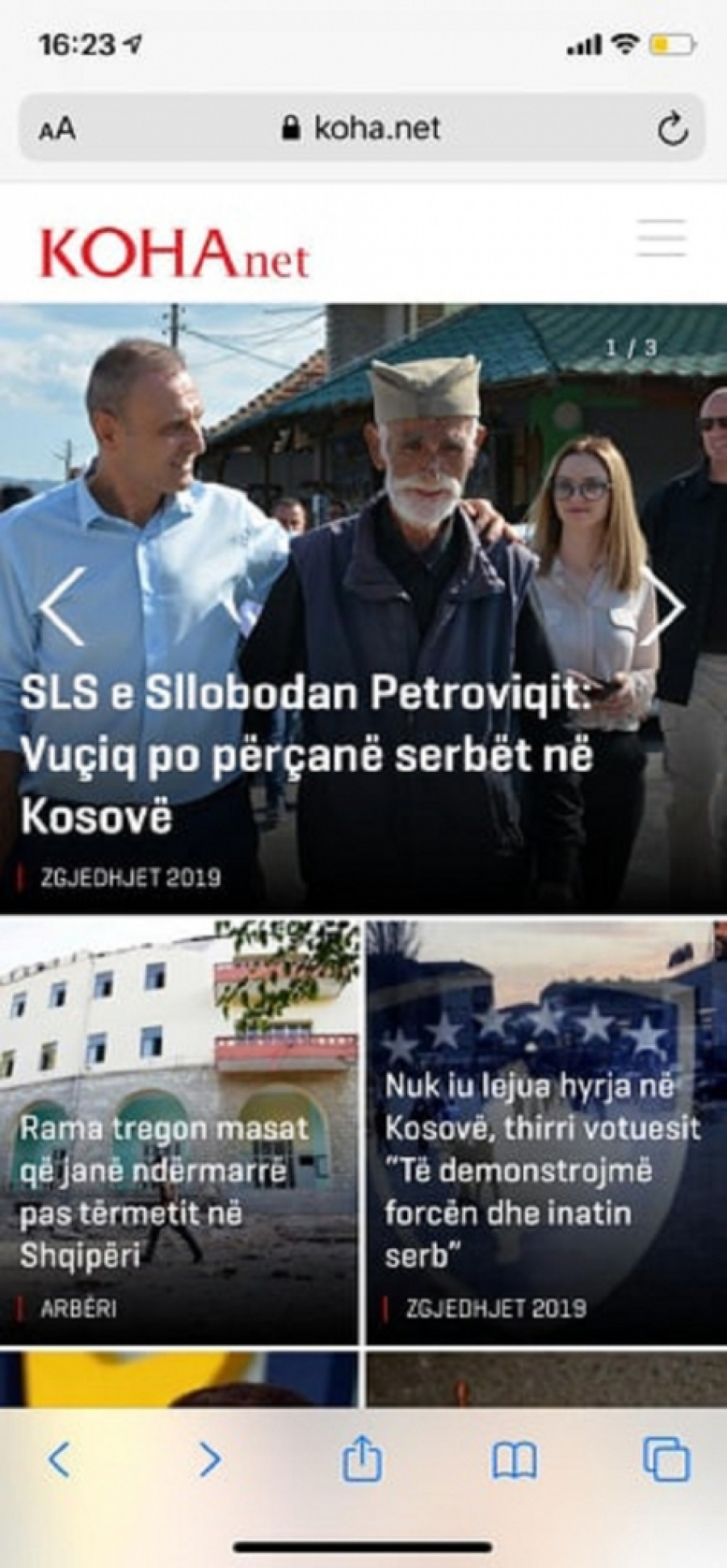Screen dimensions: 727x1568
Task: Show the next slide in the carousel
Action: pyautogui.click(x=664, y=606)
